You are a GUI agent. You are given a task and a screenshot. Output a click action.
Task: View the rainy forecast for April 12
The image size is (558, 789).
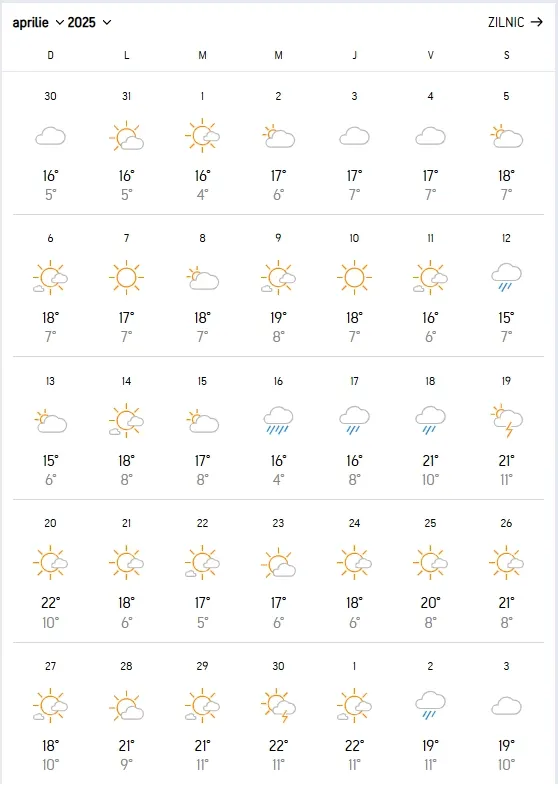coord(506,286)
